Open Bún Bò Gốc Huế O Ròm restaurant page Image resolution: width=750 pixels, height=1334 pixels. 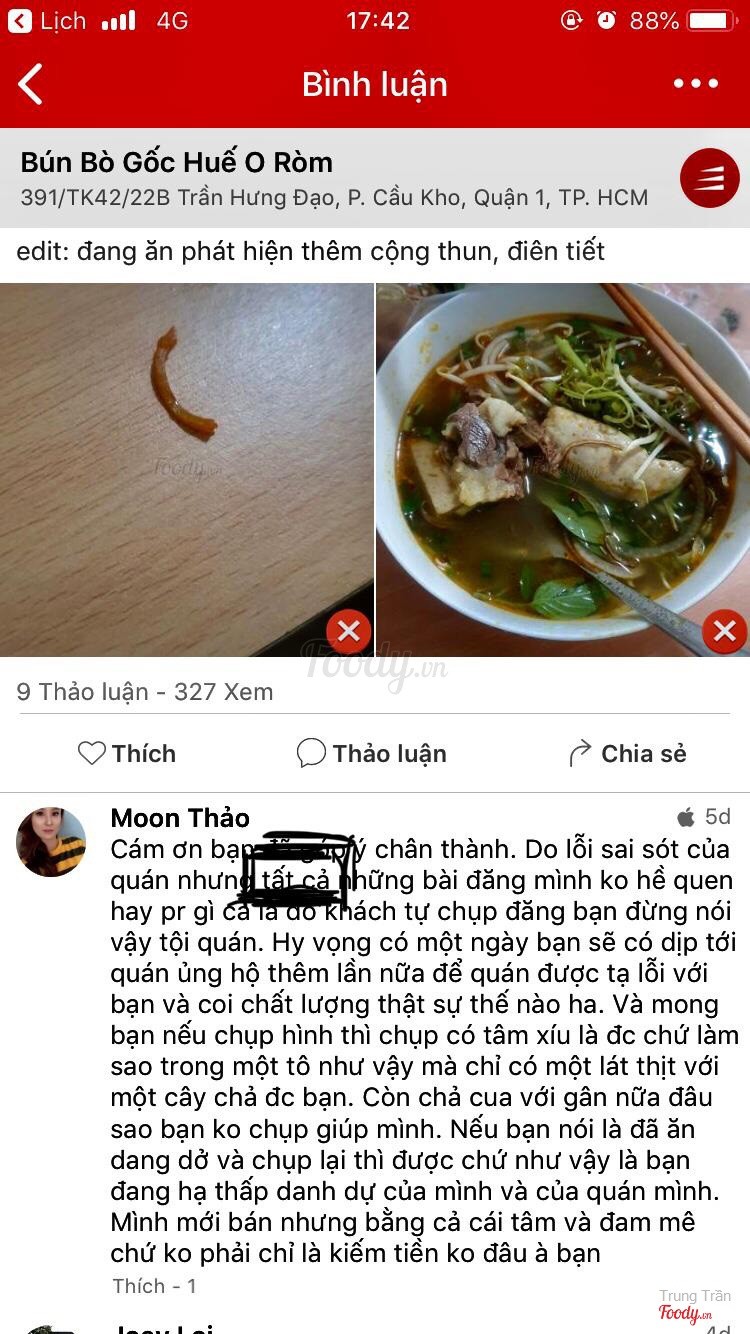(177, 162)
